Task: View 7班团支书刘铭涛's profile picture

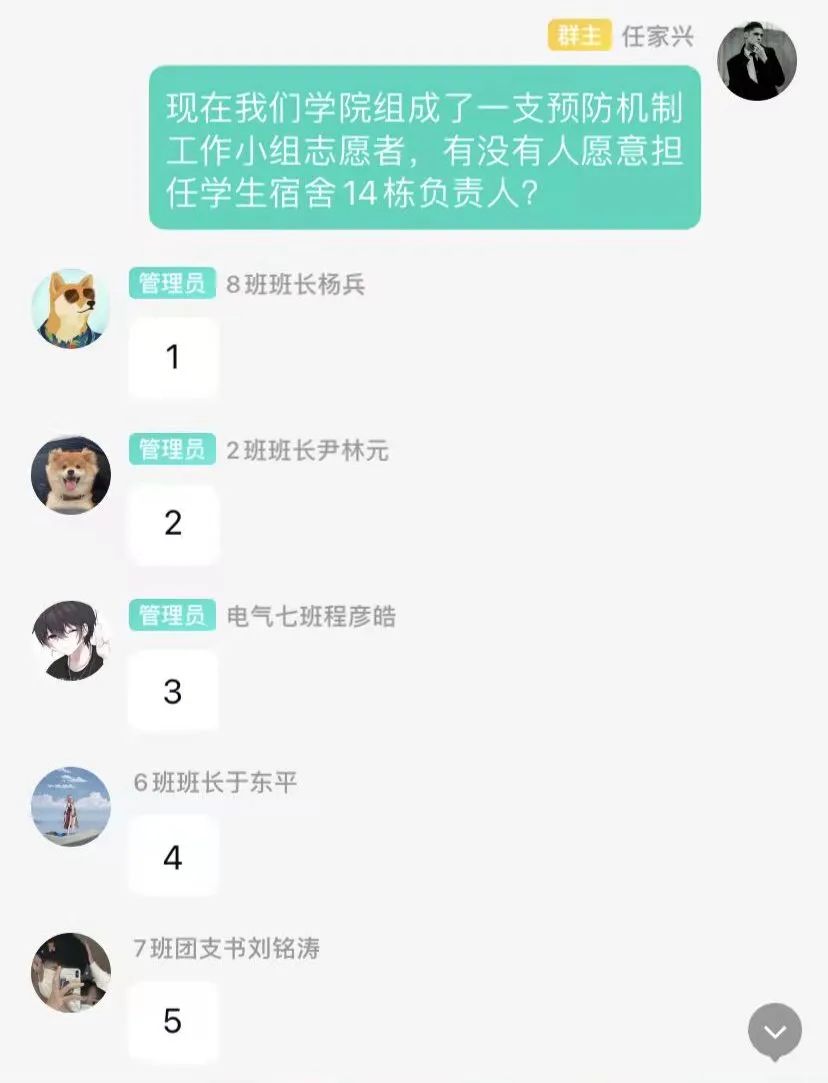Action: (x=71, y=973)
